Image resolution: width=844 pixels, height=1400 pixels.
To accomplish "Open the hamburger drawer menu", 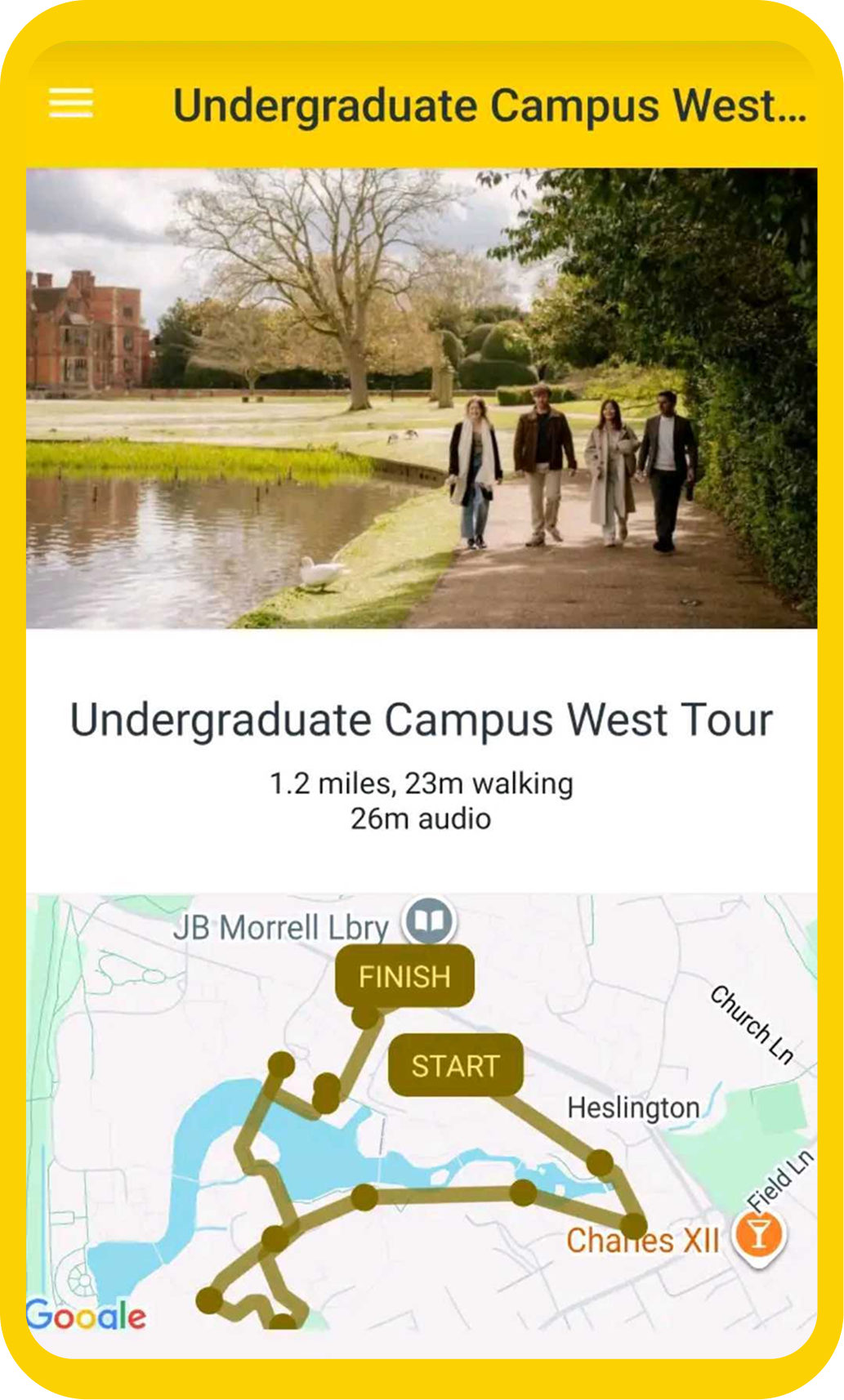I will tap(71, 104).
